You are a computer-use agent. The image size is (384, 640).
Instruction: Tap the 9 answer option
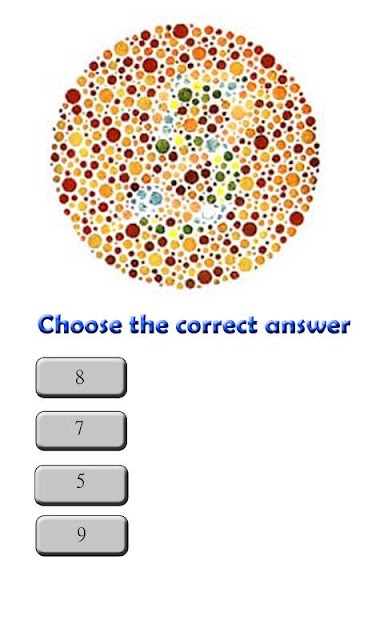tap(81, 535)
